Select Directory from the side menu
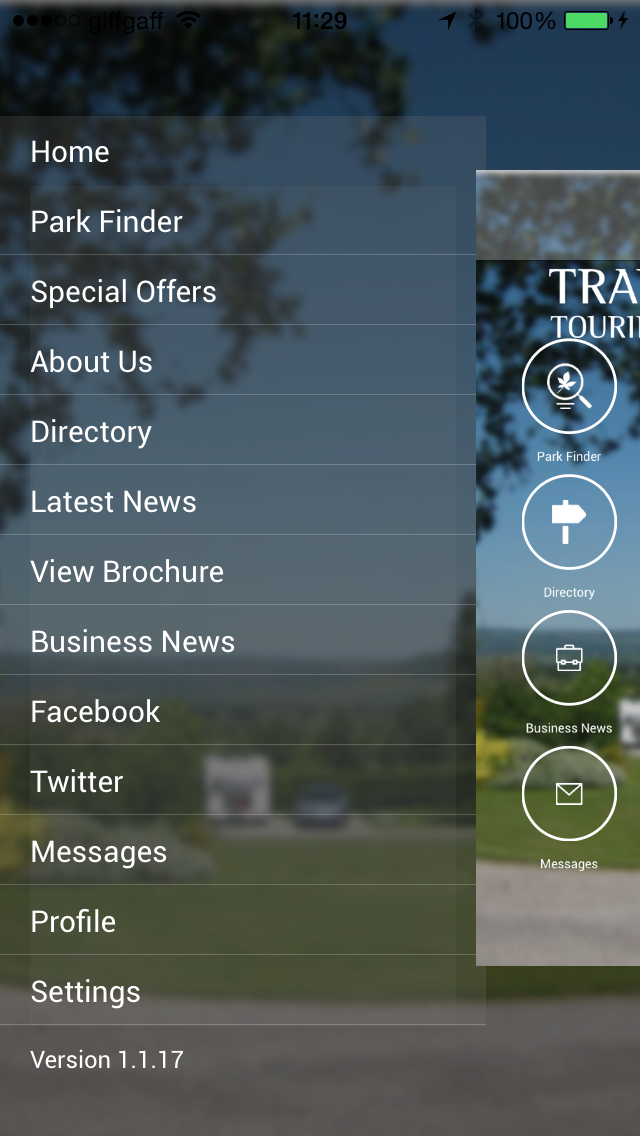This screenshot has width=640, height=1136. (x=91, y=432)
